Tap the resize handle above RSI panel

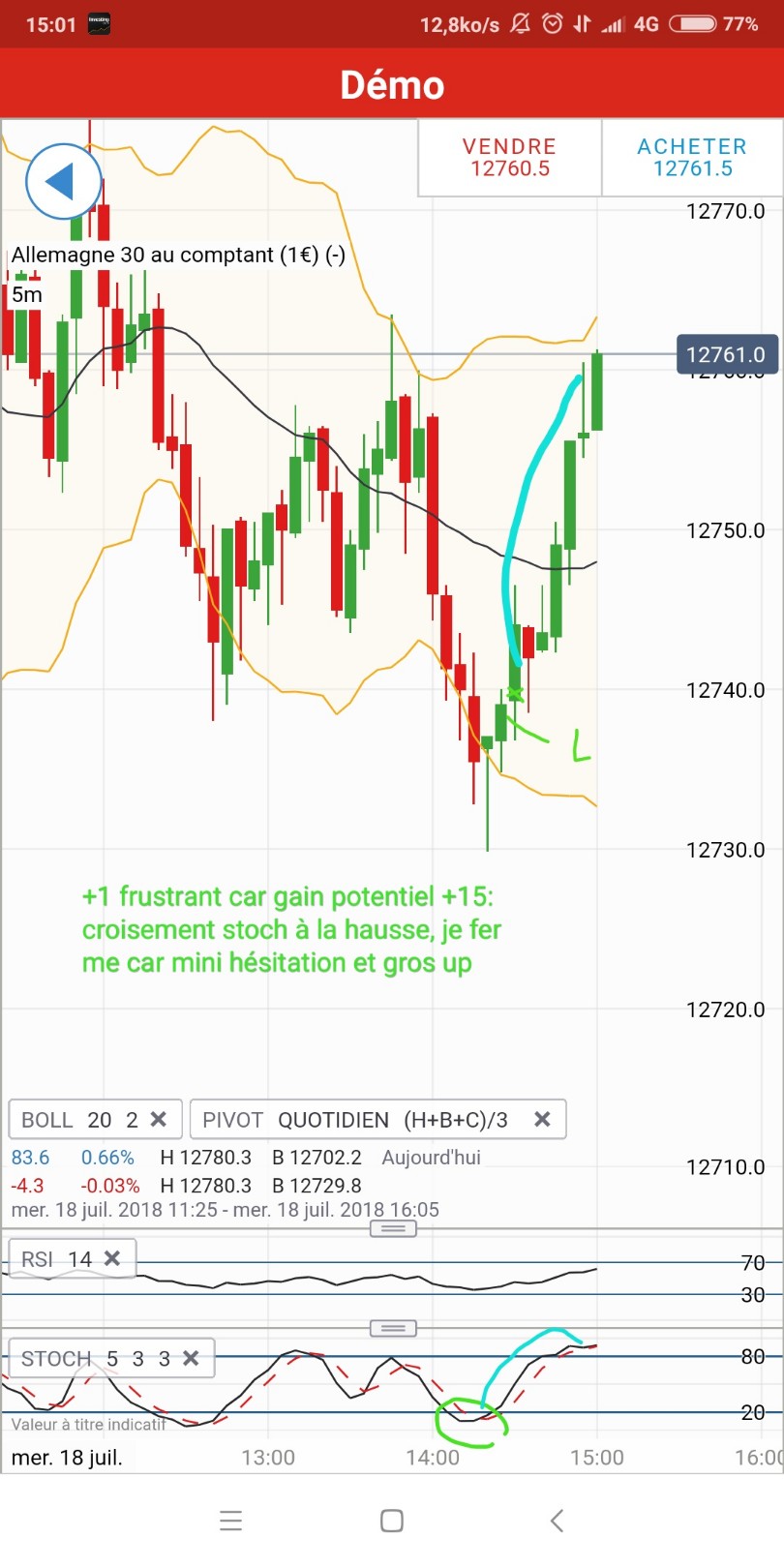pyautogui.click(x=393, y=1229)
